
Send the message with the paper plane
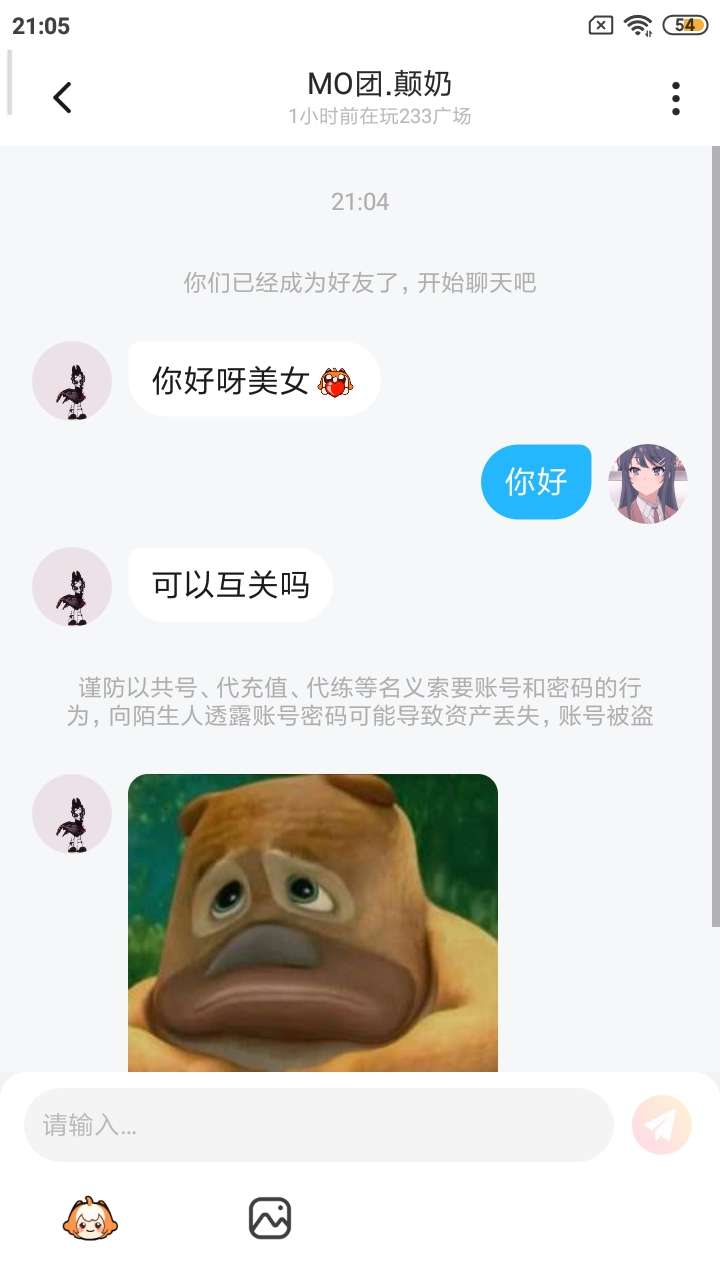click(x=662, y=1125)
